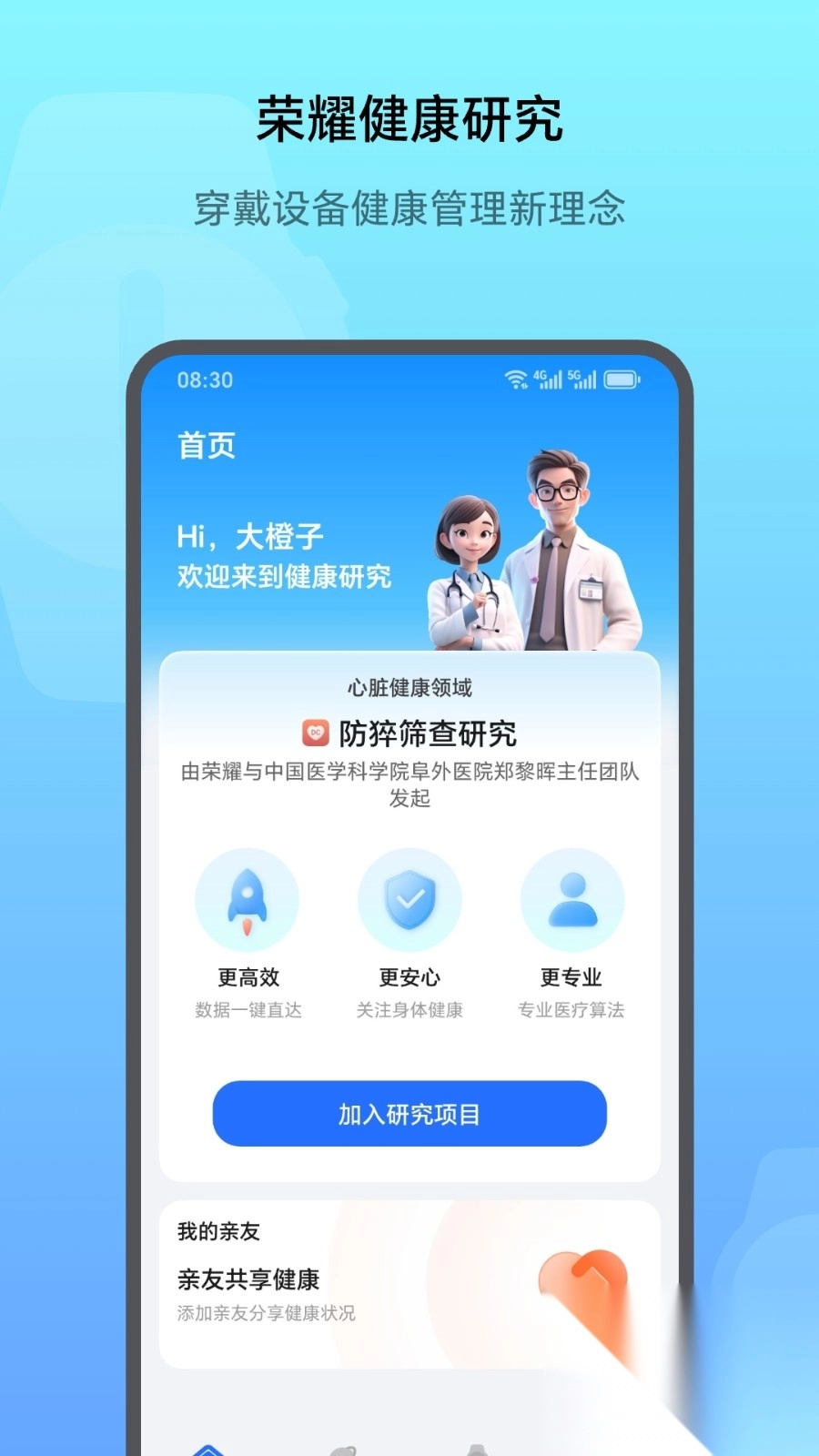This screenshot has height=1456, width=819.
Task: Select the middle icon in bottom navigation
Action: [343, 1451]
